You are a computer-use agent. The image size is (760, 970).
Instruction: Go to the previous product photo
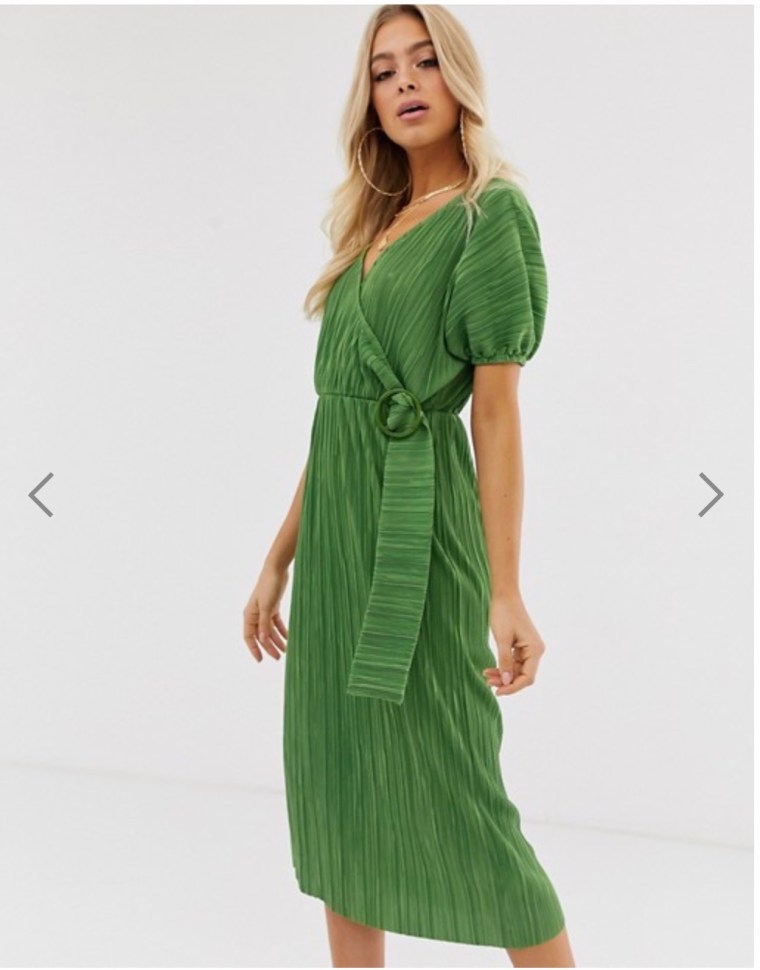[x=41, y=494]
